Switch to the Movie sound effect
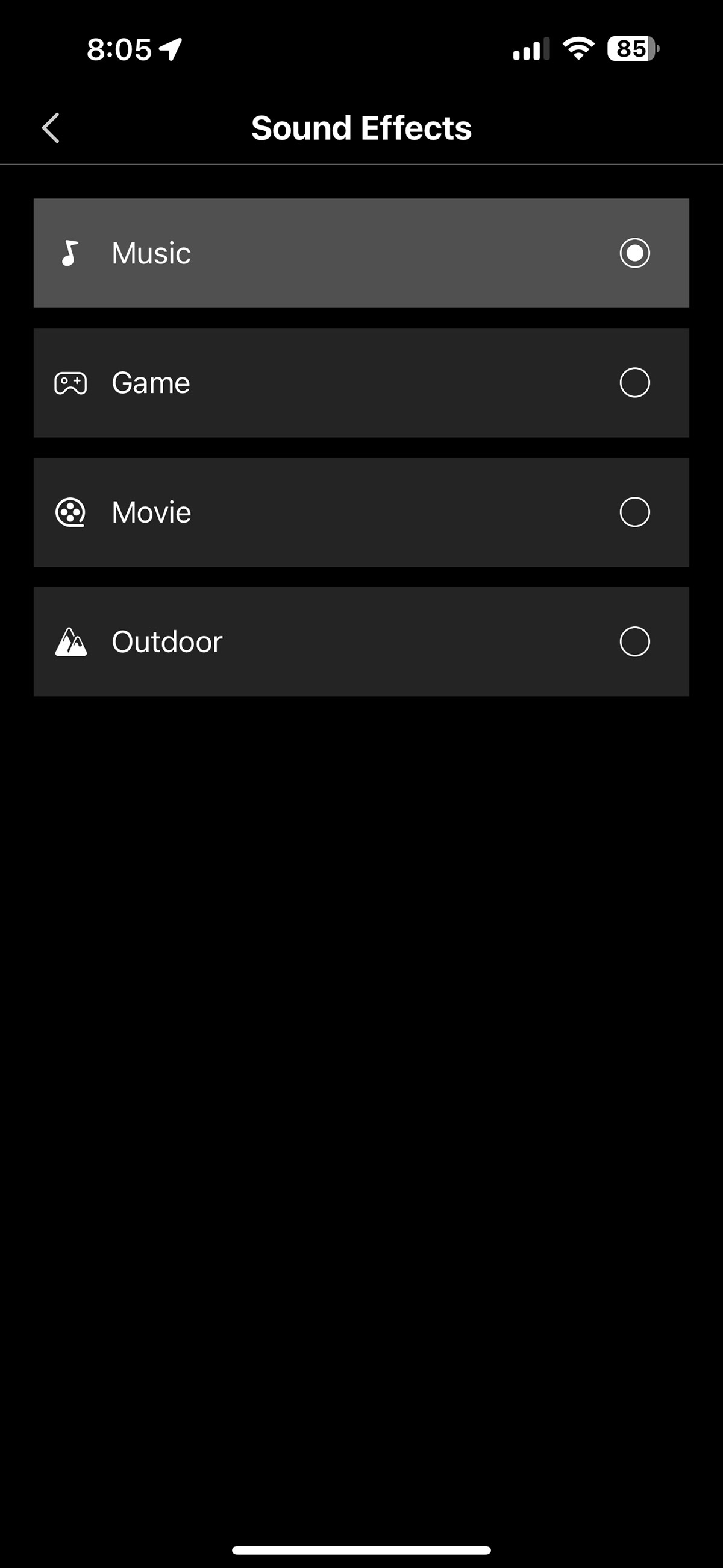The height and width of the screenshot is (1568, 723). pyautogui.click(x=361, y=512)
